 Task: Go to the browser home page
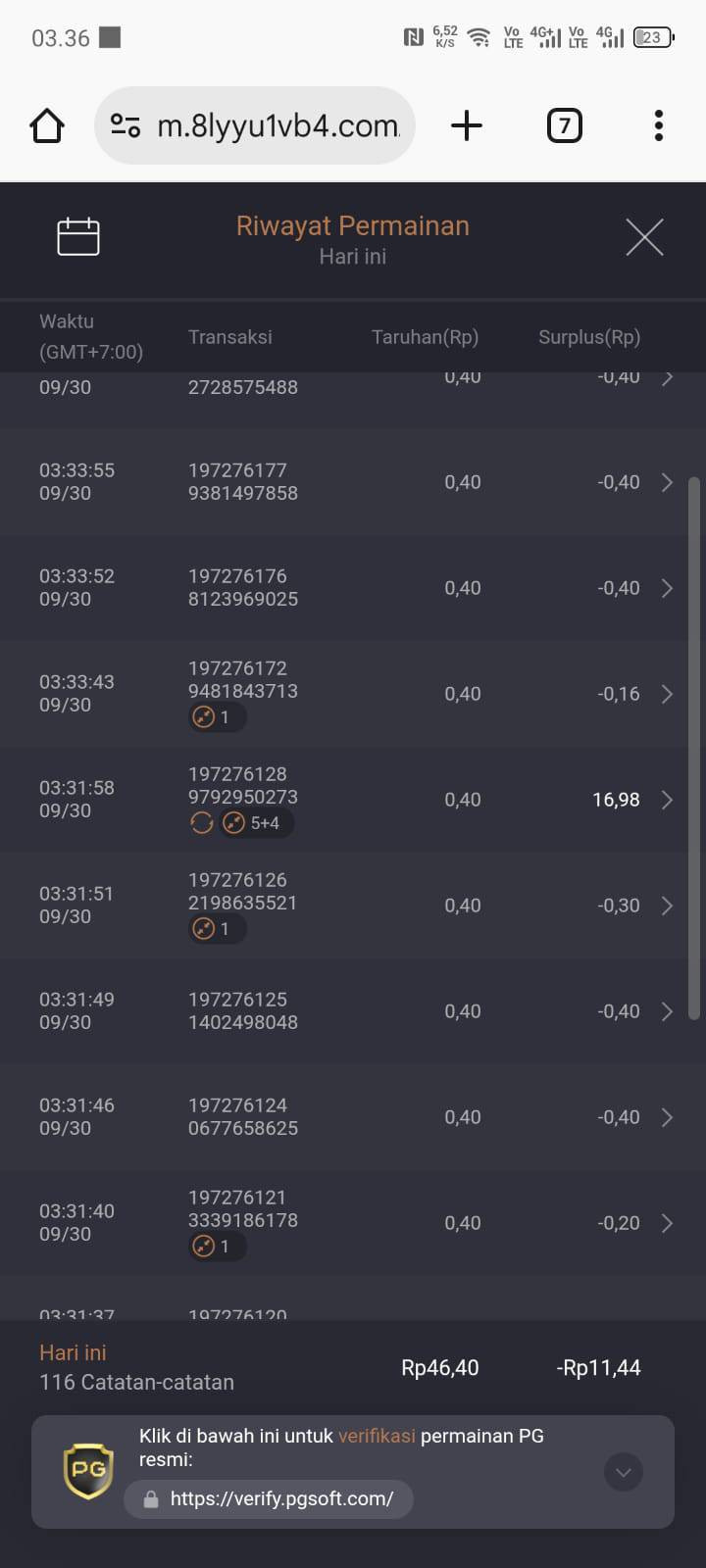[x=47, y=126]
